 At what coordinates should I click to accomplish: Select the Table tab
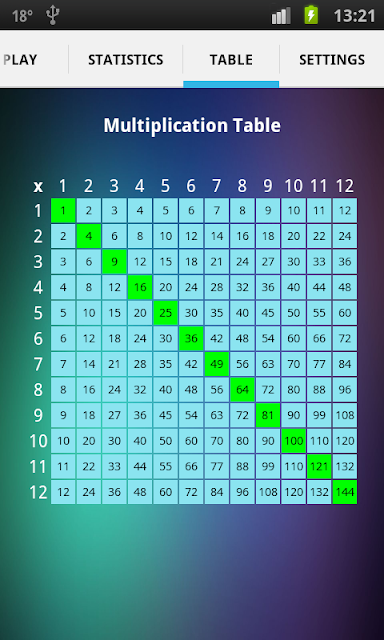coord(231,60)
